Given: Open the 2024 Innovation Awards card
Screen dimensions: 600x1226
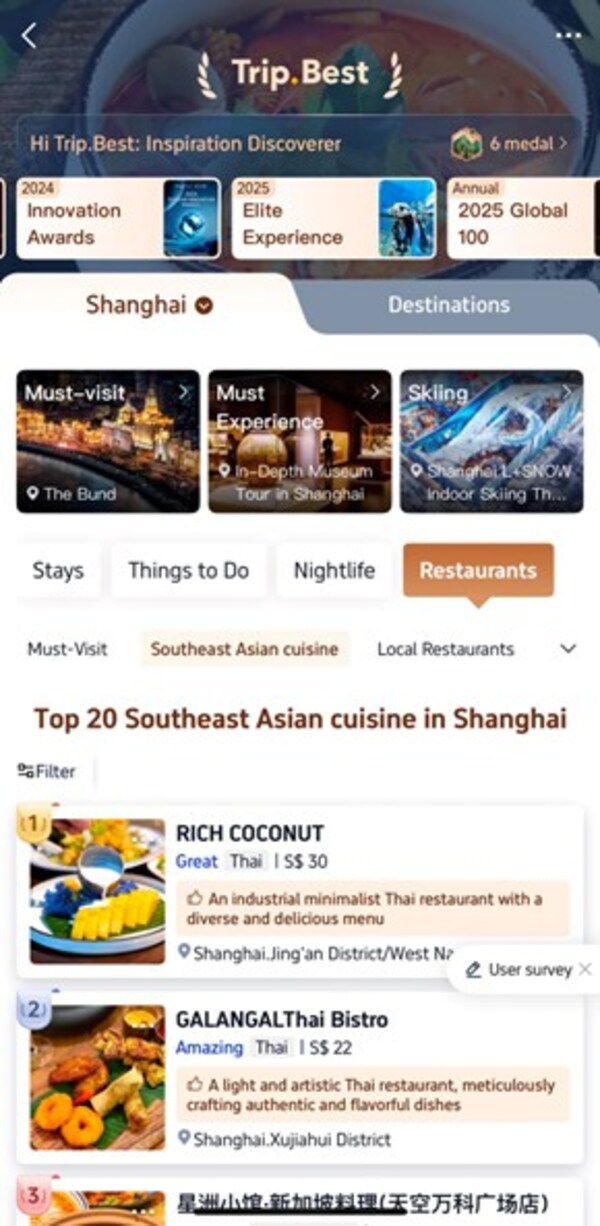Looking at the screenshot, I should tap(118, 219).
